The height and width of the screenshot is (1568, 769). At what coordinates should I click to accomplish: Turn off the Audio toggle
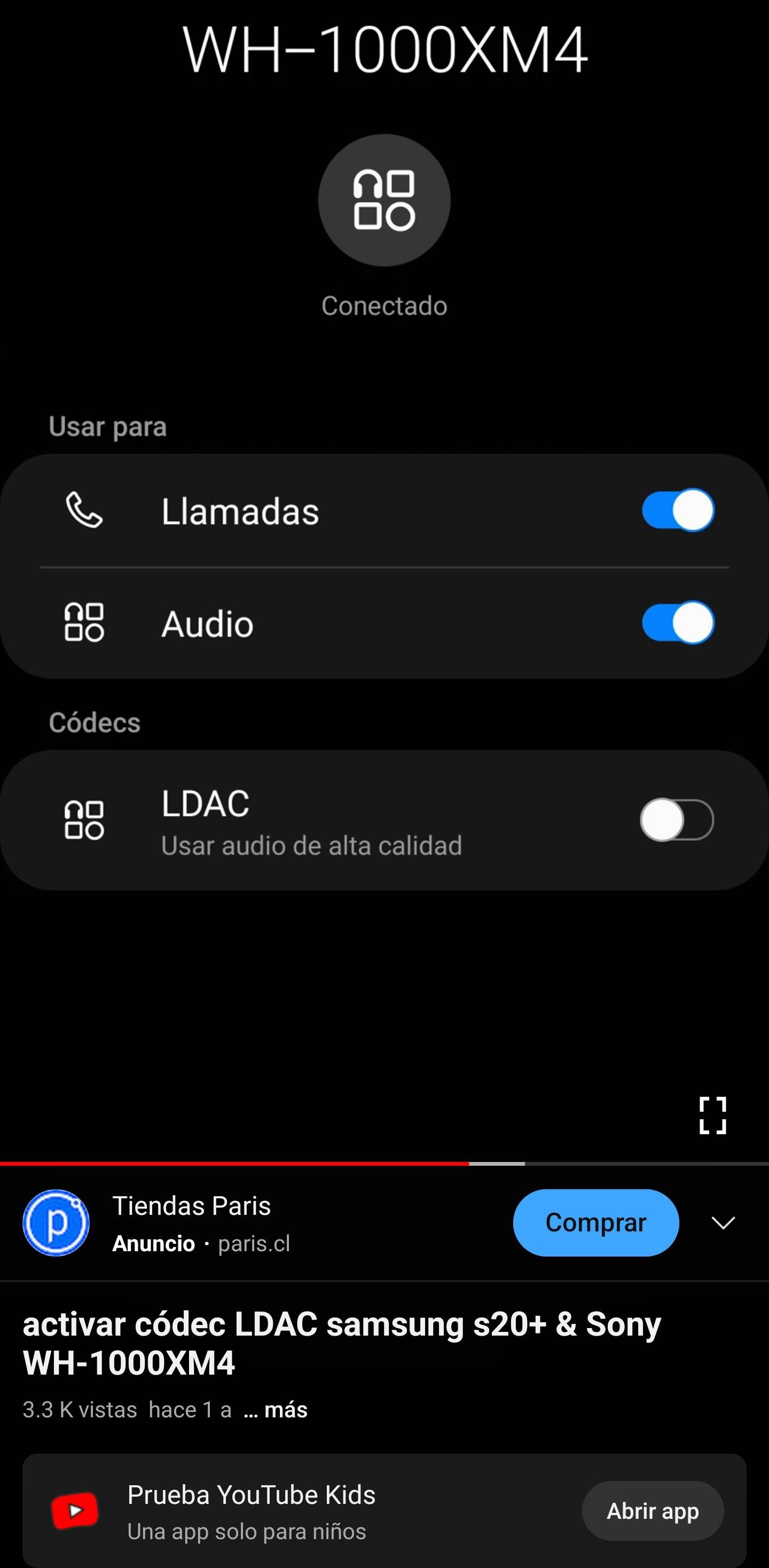coord(677,622)
